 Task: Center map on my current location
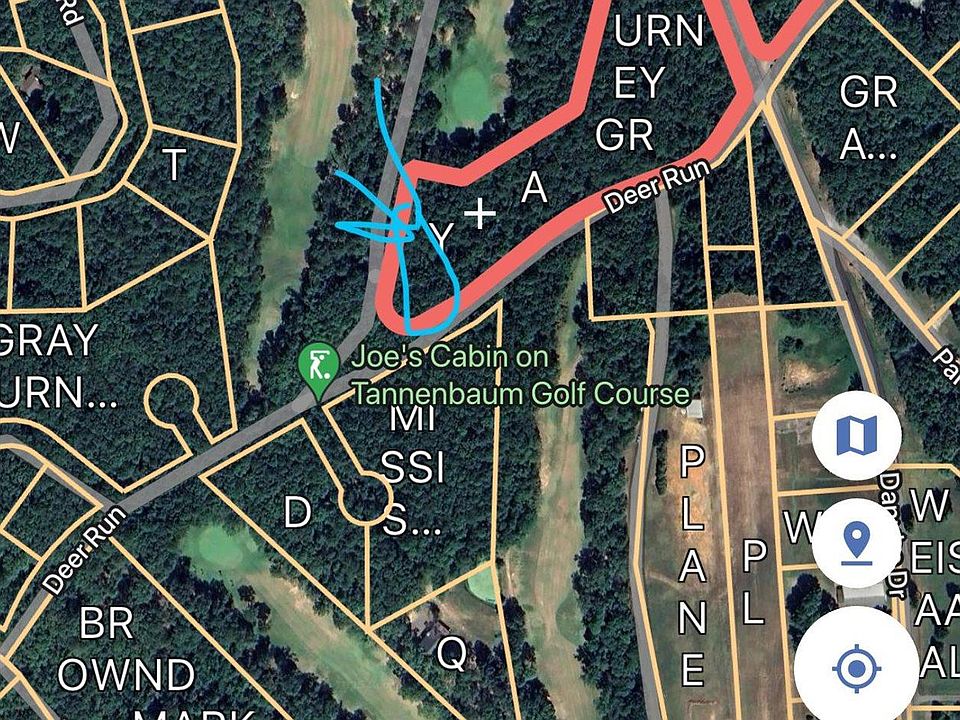tap(855, 667)
